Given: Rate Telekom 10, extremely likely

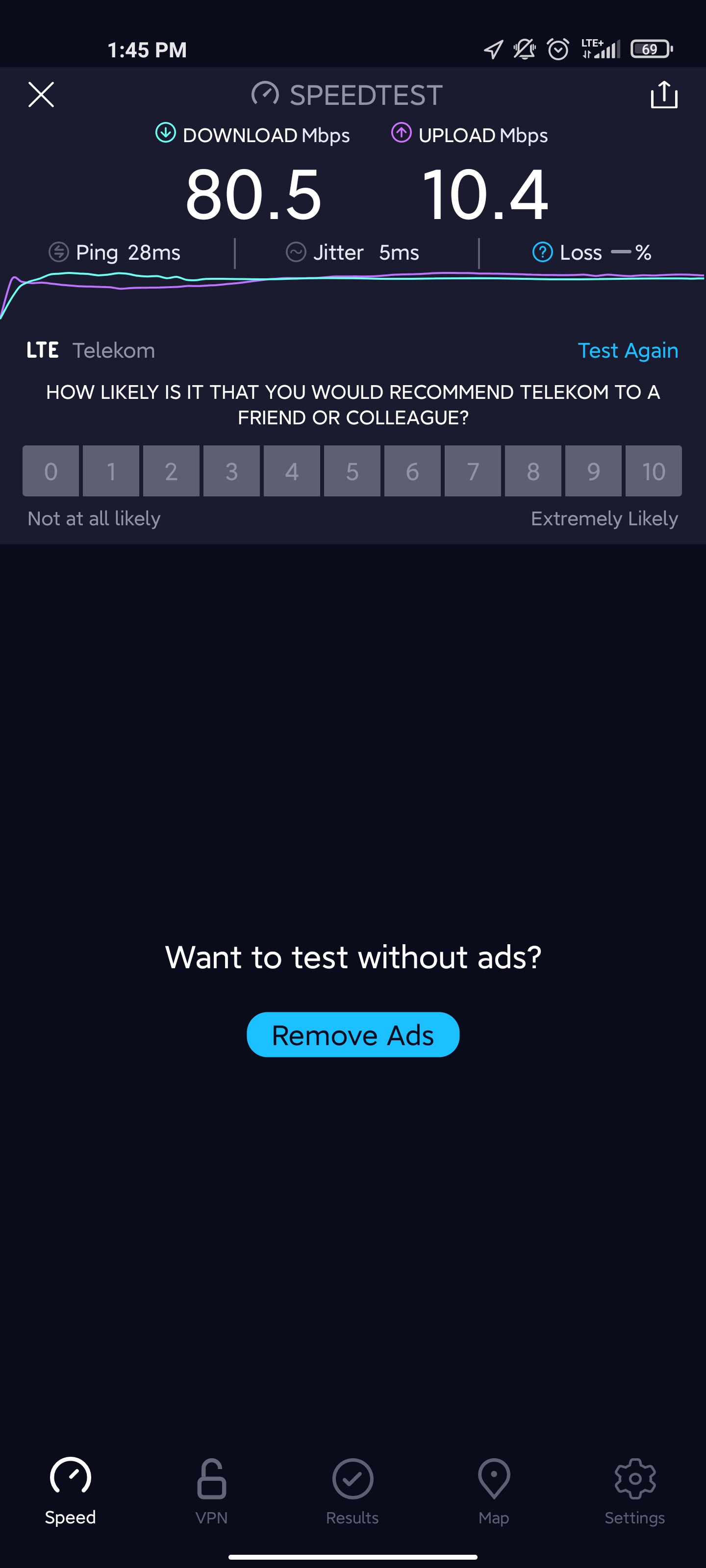Looking at the screenshot, I should pos(654,471).
